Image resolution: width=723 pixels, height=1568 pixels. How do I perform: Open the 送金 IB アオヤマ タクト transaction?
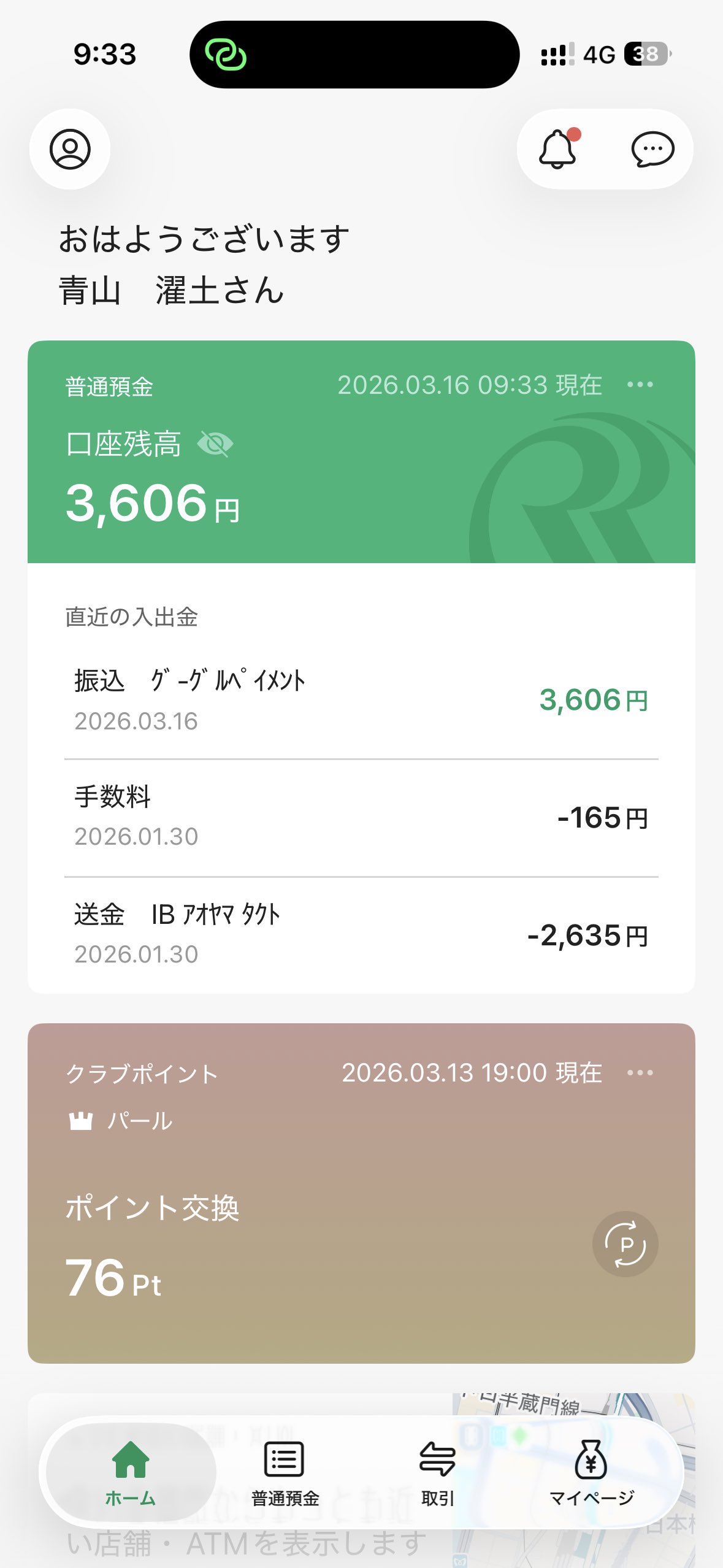361,934
